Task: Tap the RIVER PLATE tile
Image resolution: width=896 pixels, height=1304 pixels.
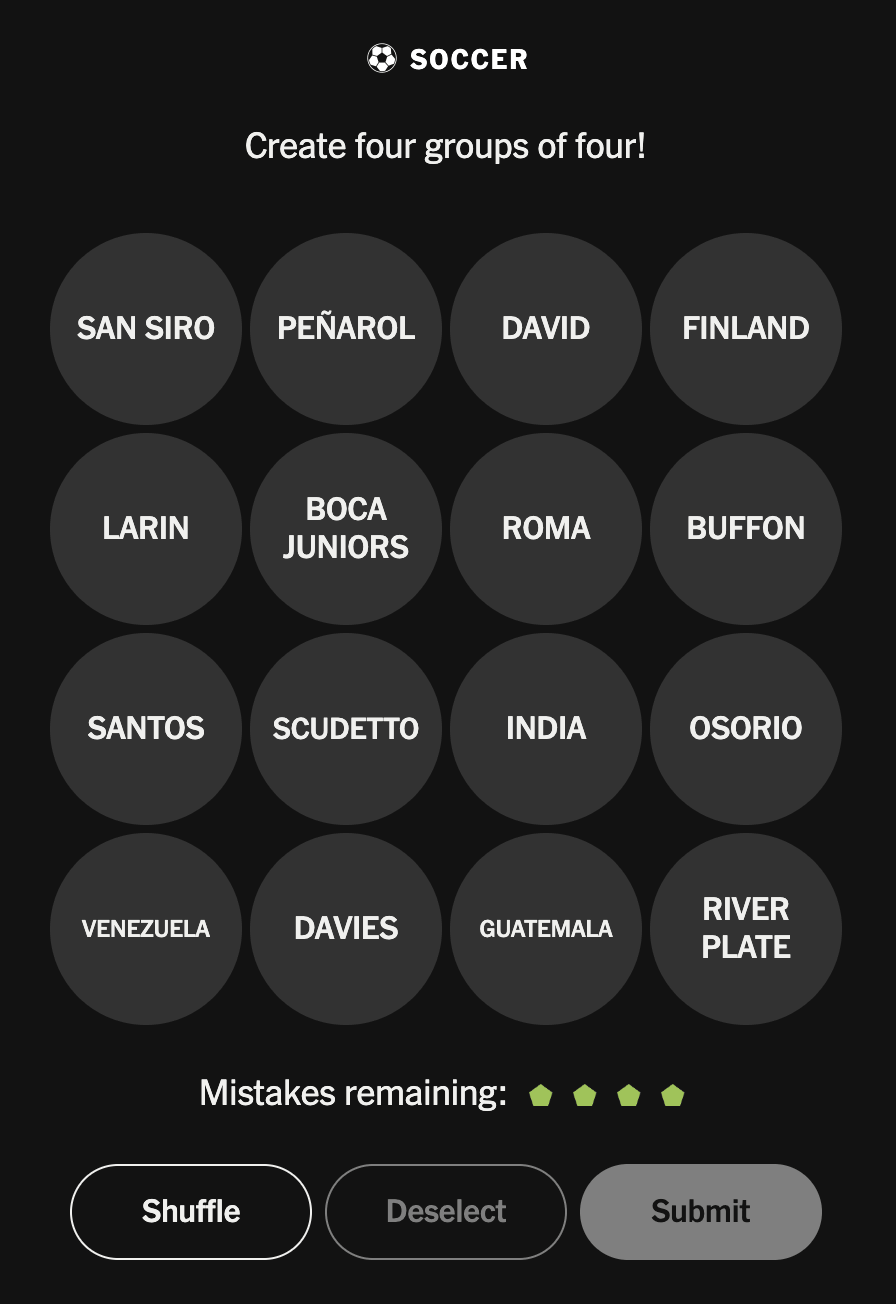Action: [x=746, y=928]
